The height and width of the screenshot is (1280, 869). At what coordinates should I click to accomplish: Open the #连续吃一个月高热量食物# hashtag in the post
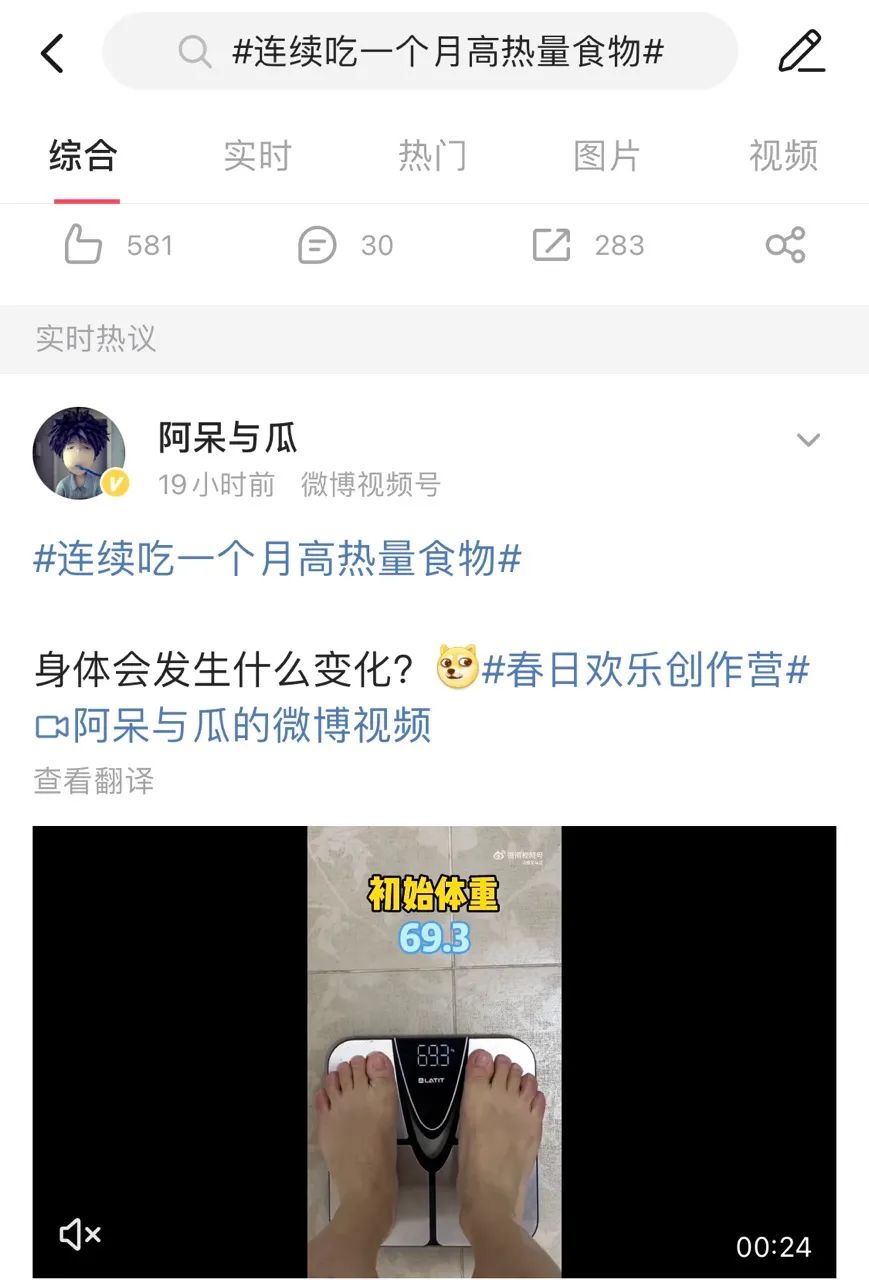click(x=277, y=559)
